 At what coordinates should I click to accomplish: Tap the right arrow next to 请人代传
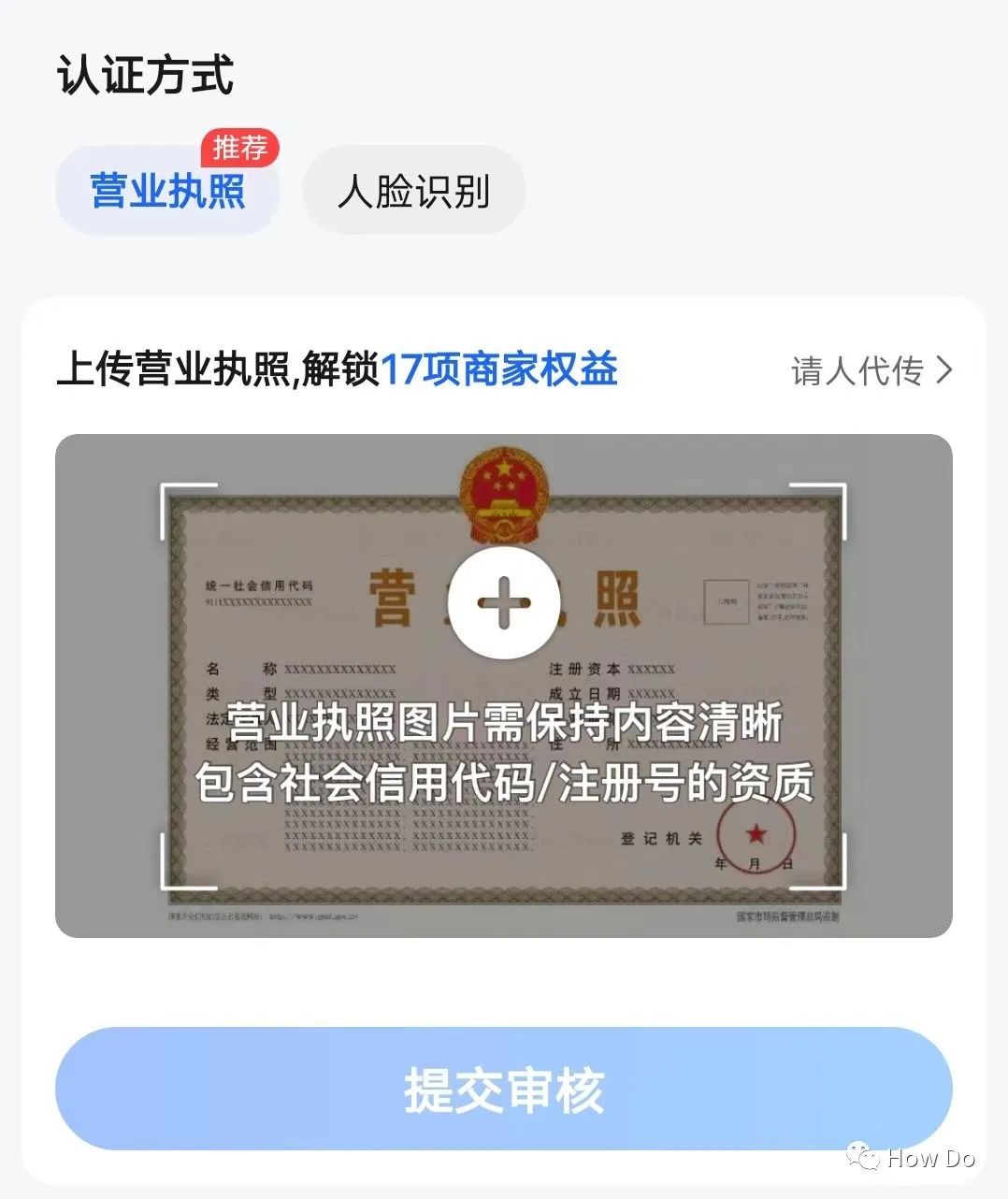coord(944,370)
